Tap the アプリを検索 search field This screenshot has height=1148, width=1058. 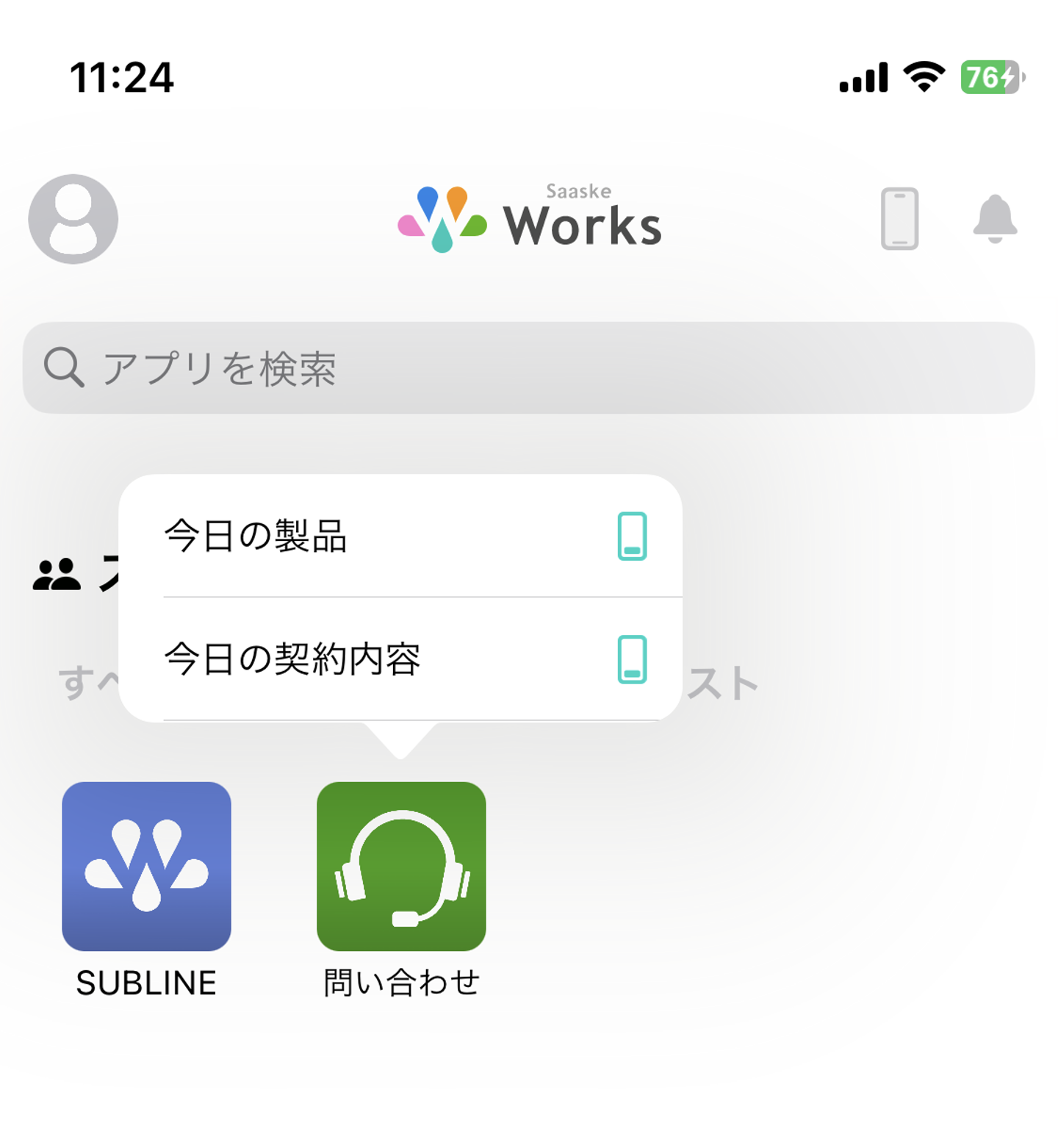pos(528,367)
